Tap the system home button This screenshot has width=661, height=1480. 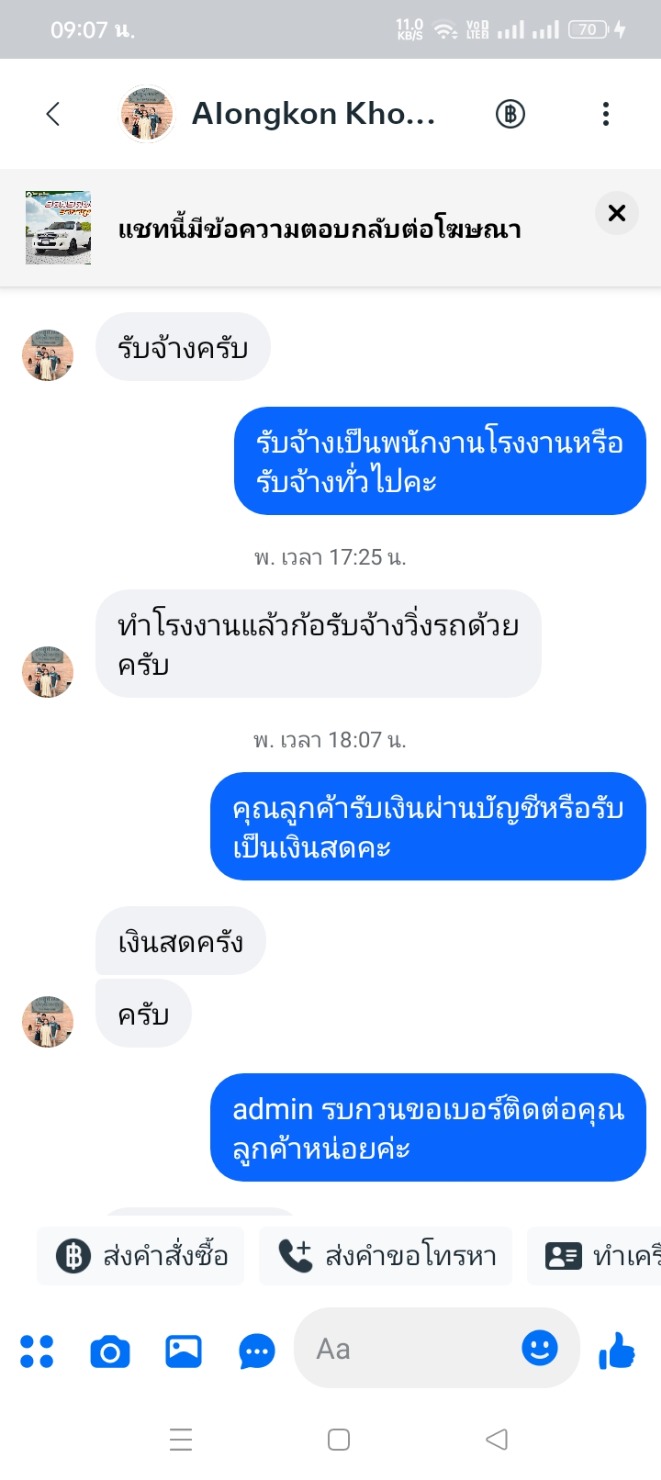tap(339, 1439)
